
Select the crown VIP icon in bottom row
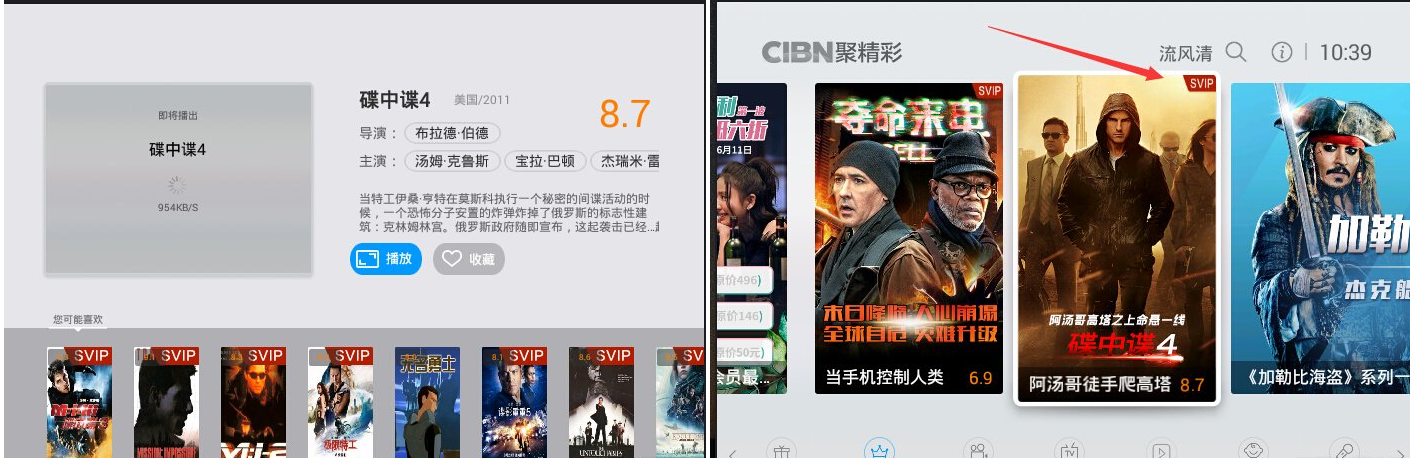[x=878, y=450]
